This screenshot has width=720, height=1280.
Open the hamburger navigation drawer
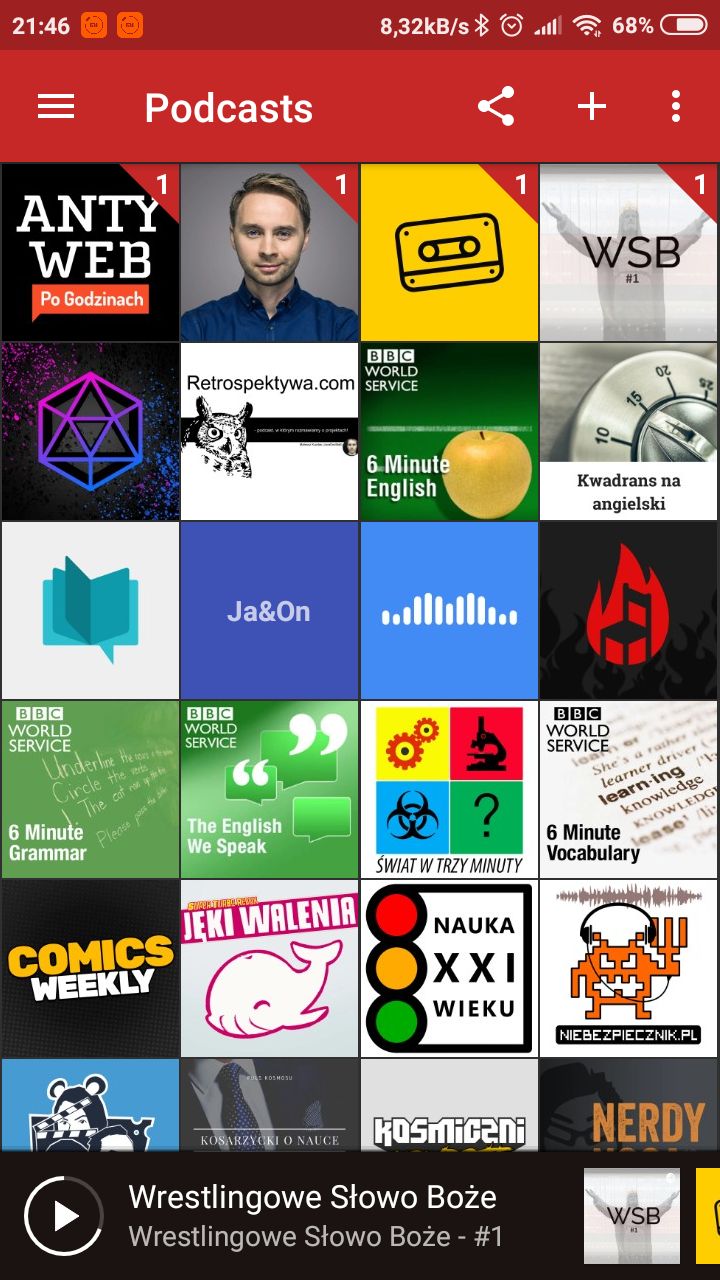pyautogui.click(x=56, y=107)
